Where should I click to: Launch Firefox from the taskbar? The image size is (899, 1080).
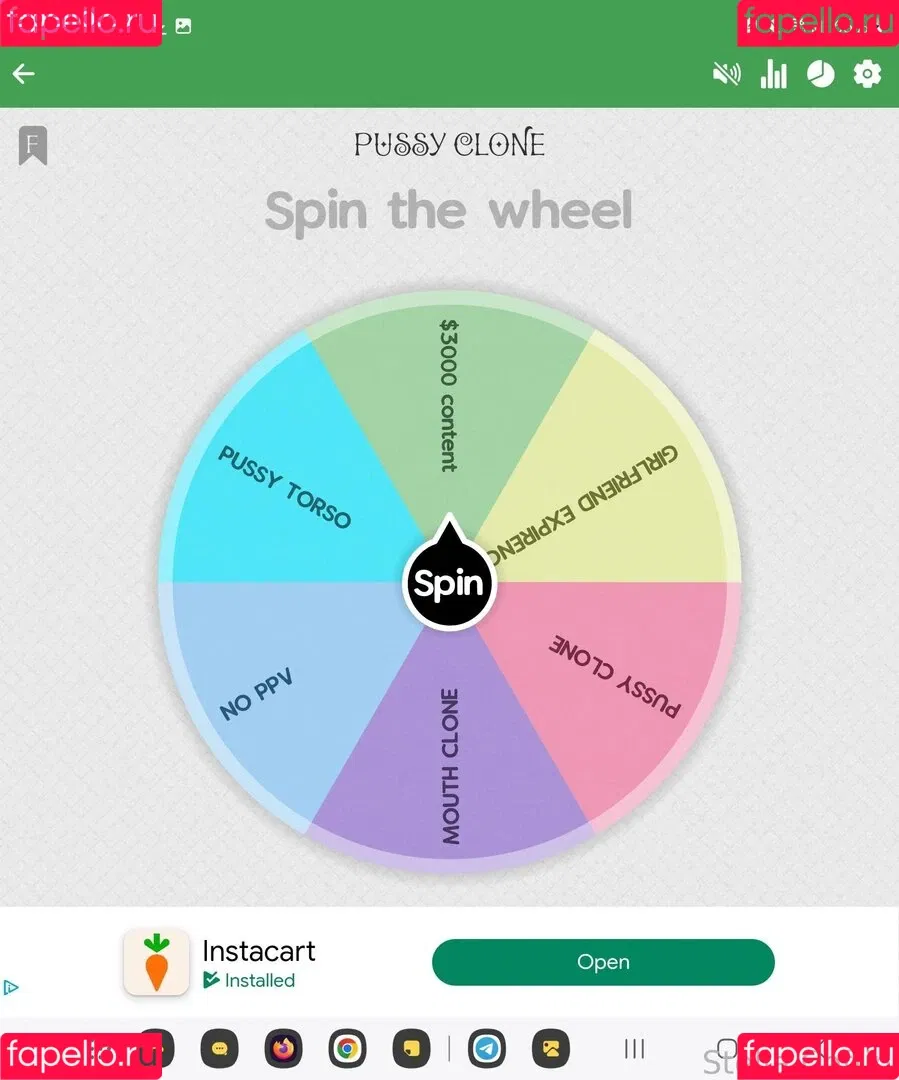[x=283, y=1048]
